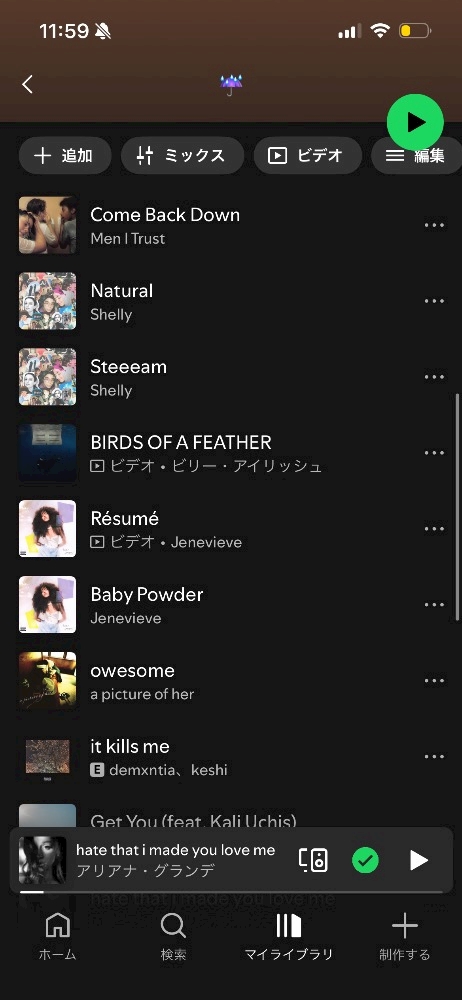This screenshot has width=462, height=1000.
Task: Tap the 追加 chip to add songs
Action: pos(65,156)
